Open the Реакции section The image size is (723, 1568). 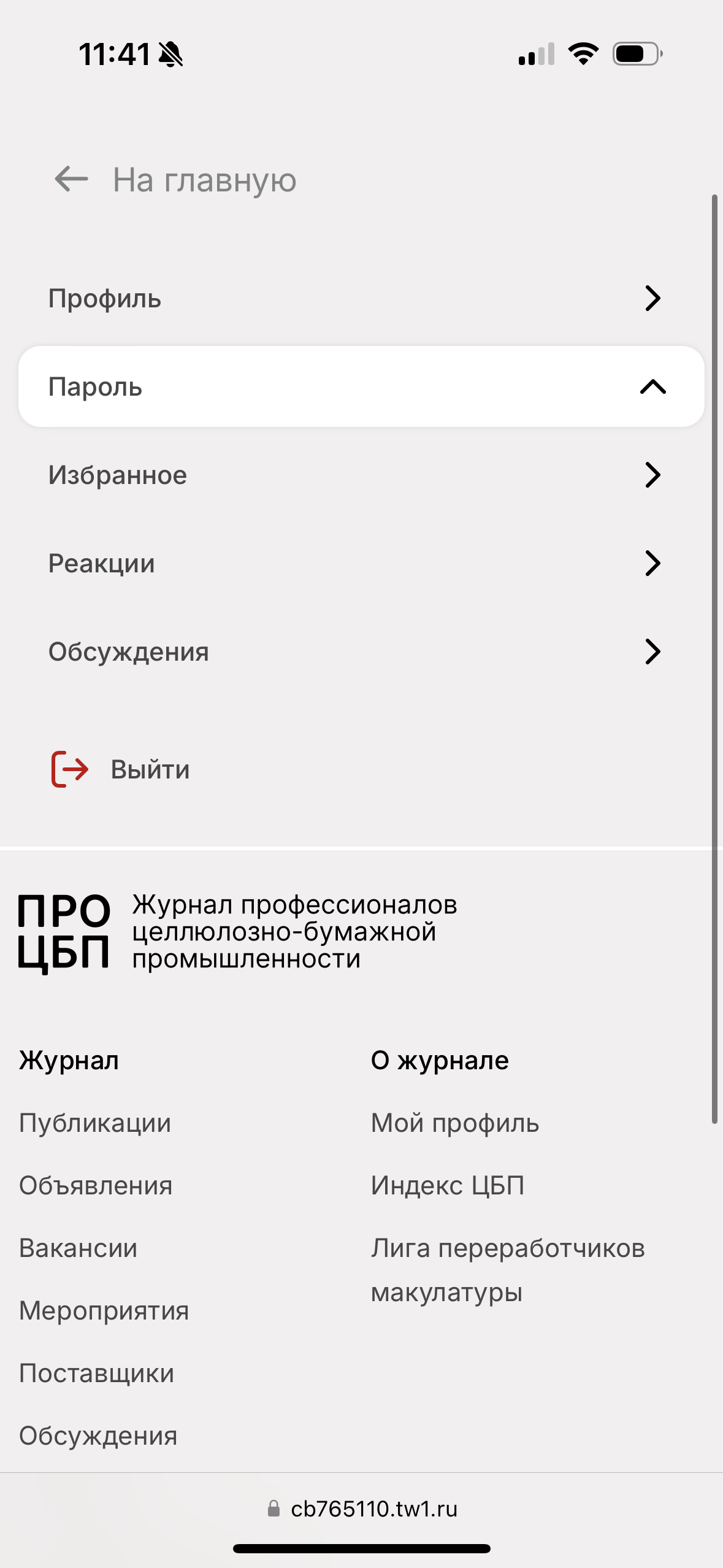click(x=361, y=563)
